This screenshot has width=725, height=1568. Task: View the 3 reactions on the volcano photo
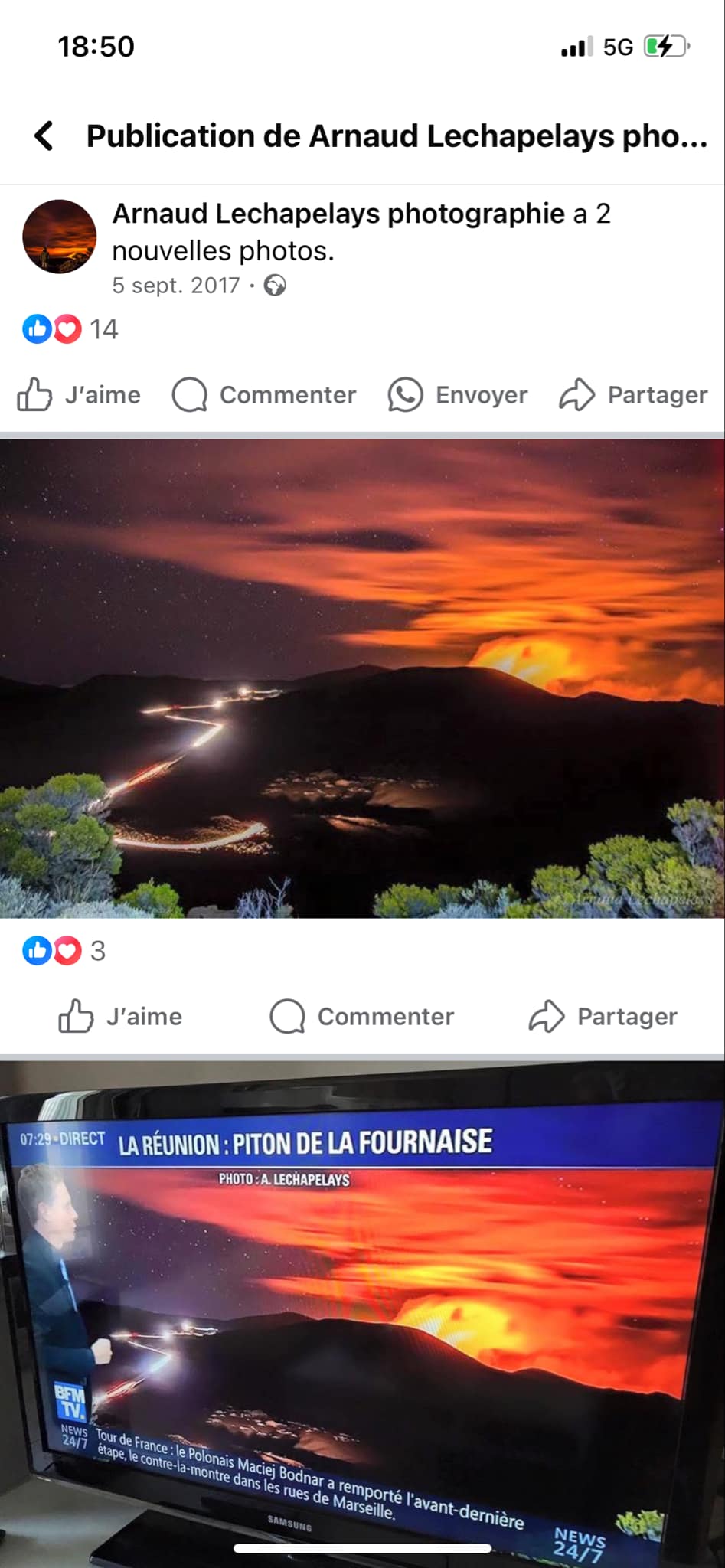coord(64,951)
